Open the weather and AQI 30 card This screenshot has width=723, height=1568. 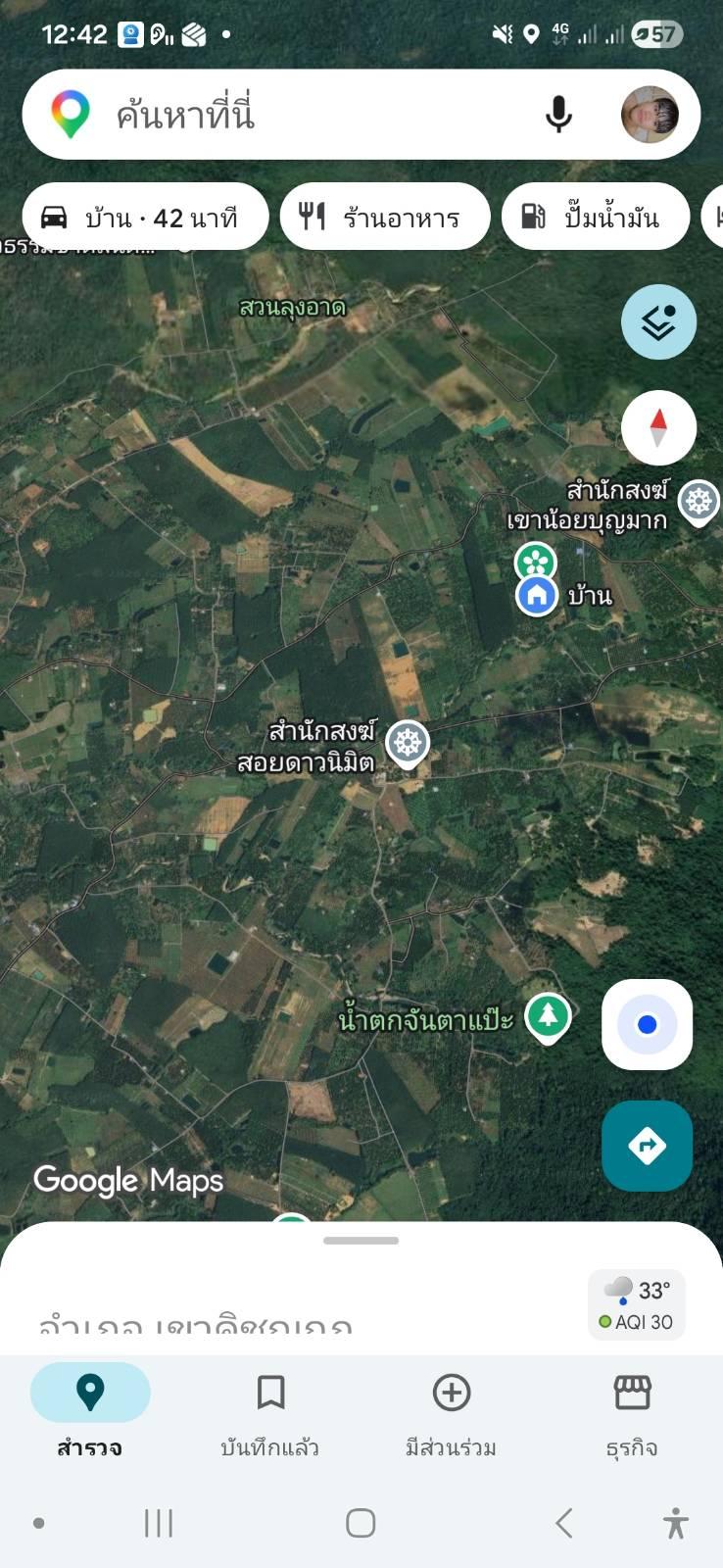point(637,1305)
